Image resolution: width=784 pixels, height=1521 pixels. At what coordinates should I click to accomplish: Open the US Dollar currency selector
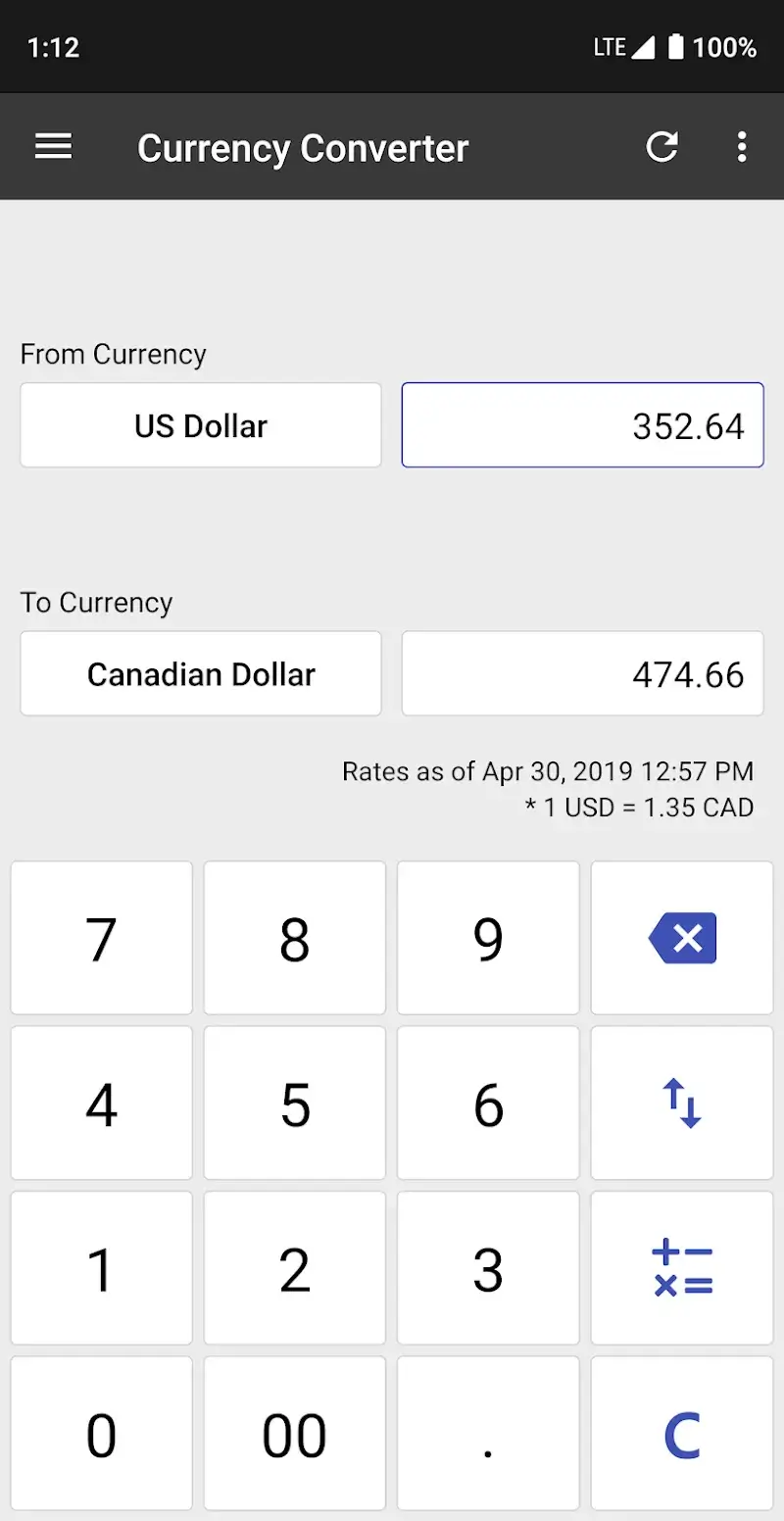(200, 424)
